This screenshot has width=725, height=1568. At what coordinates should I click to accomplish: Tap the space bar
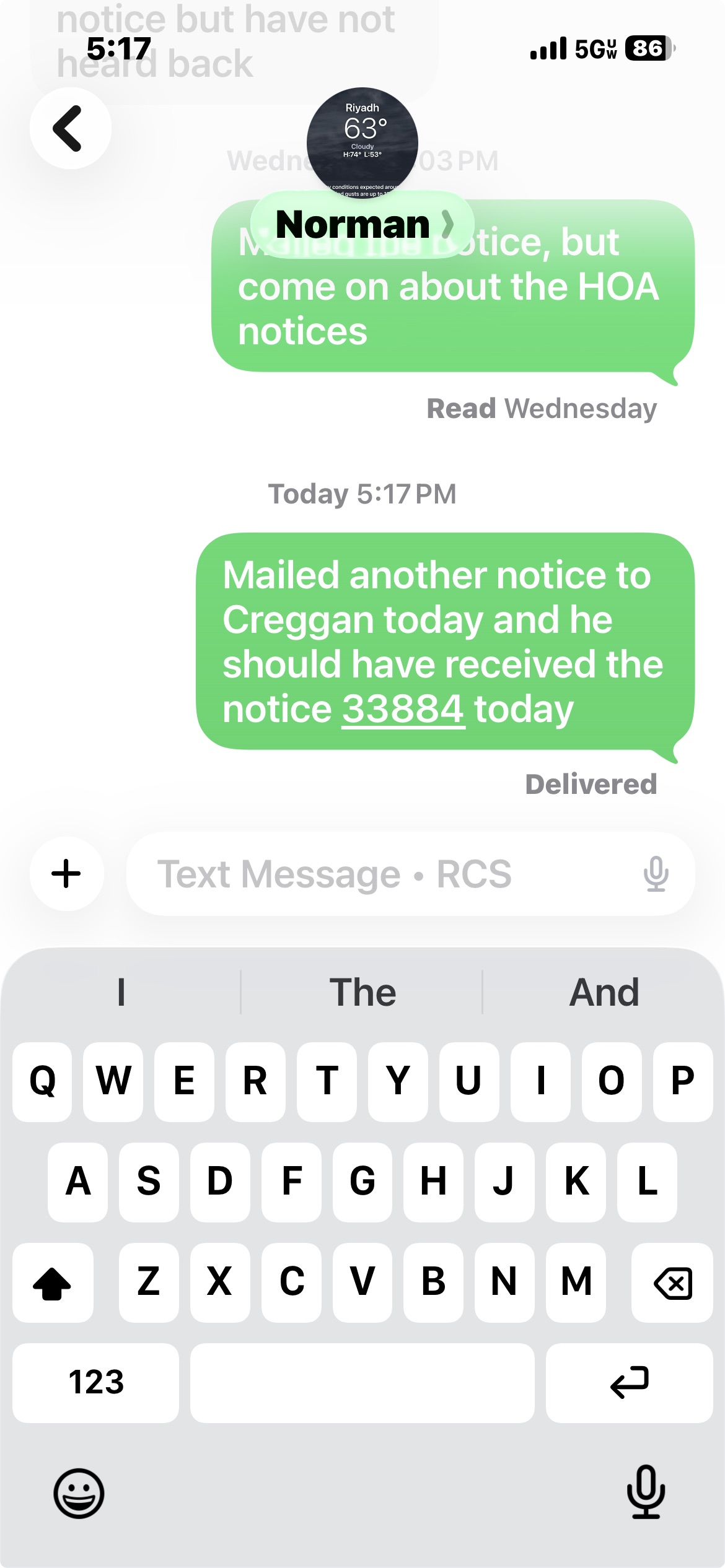[x=362, y=1382]
